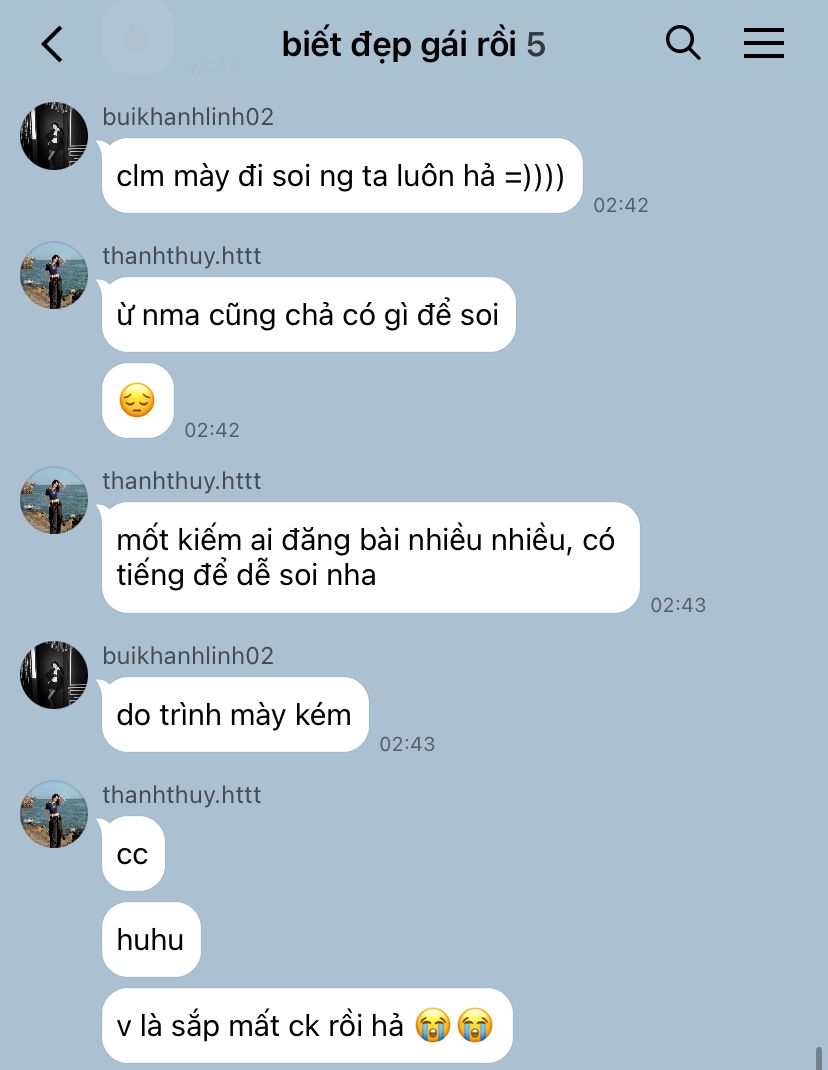828x1070 pixels.
Task: View thanhthuy.httt's avatar beside "ừ nma" message
Action: tap(54, 274)
